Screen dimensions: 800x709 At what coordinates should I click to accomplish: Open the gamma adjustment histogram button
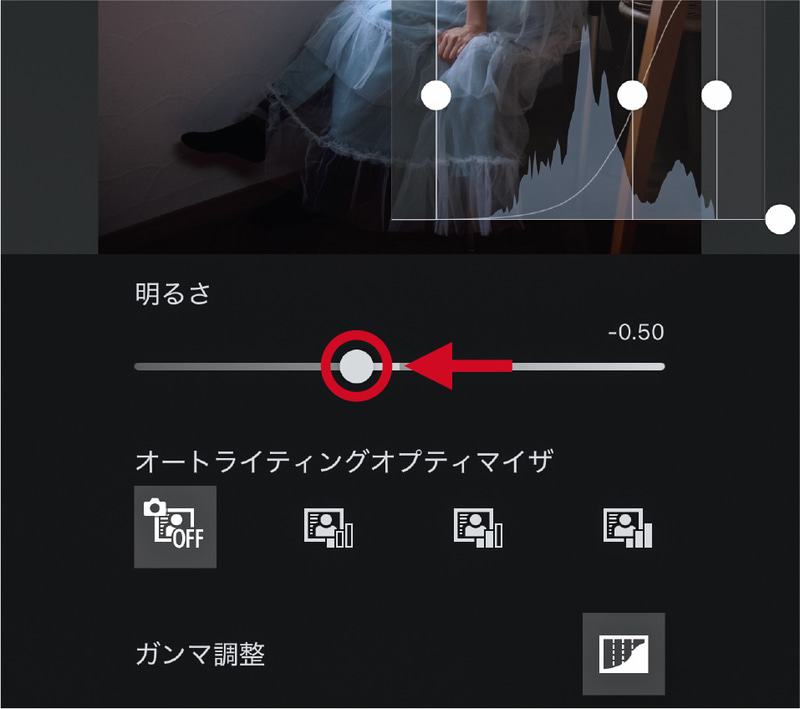pos(623,654)
